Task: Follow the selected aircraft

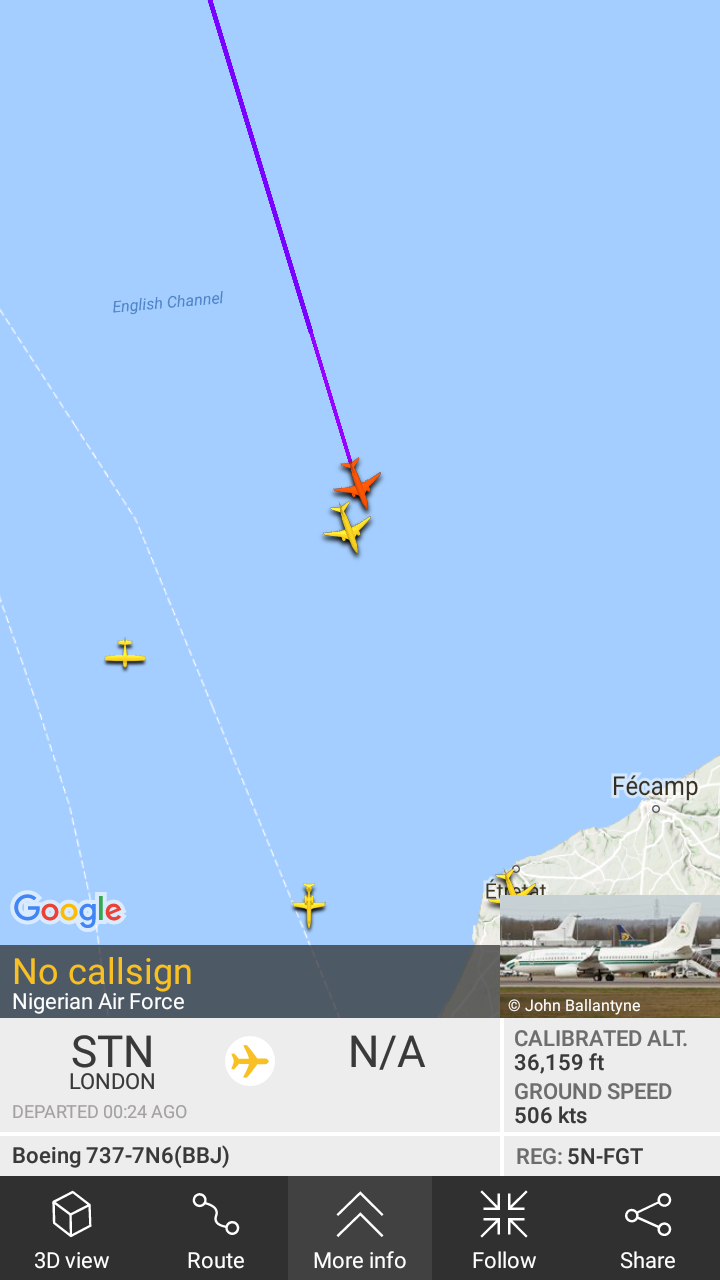Action: [x=504, y=1228]
